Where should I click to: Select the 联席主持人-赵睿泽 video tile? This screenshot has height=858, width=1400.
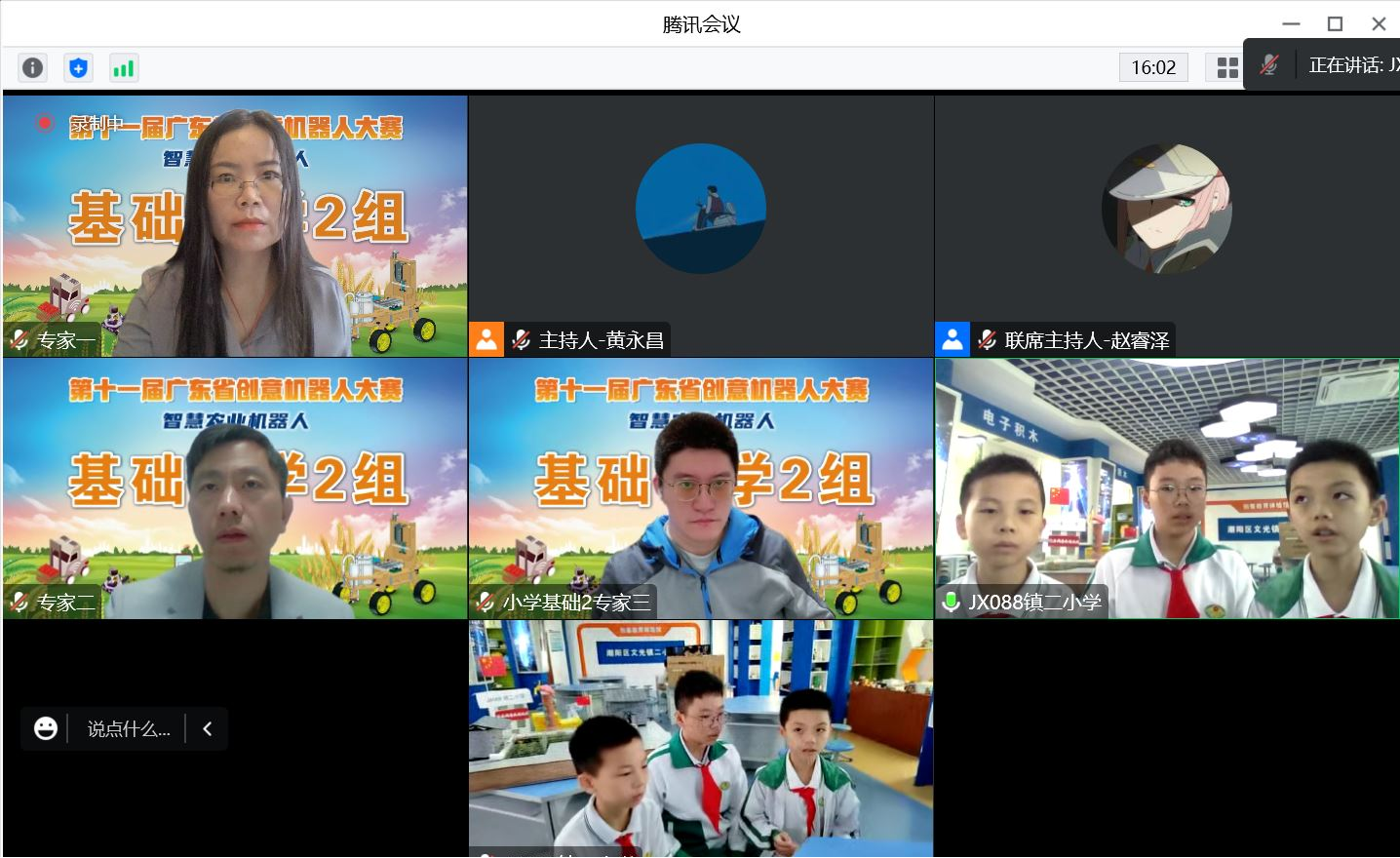(1167, 225)
